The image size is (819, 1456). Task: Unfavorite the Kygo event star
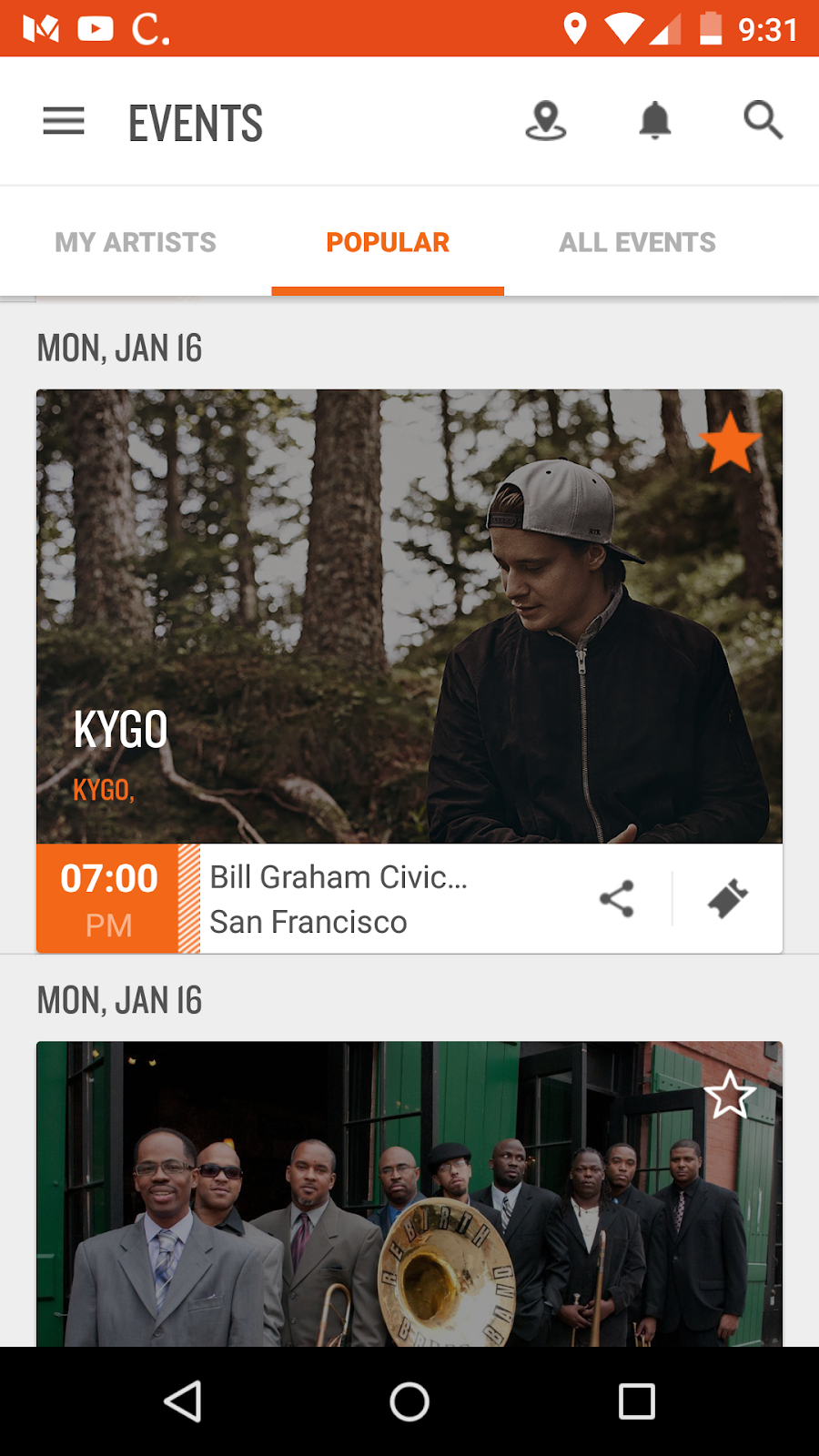pos(730,443)
